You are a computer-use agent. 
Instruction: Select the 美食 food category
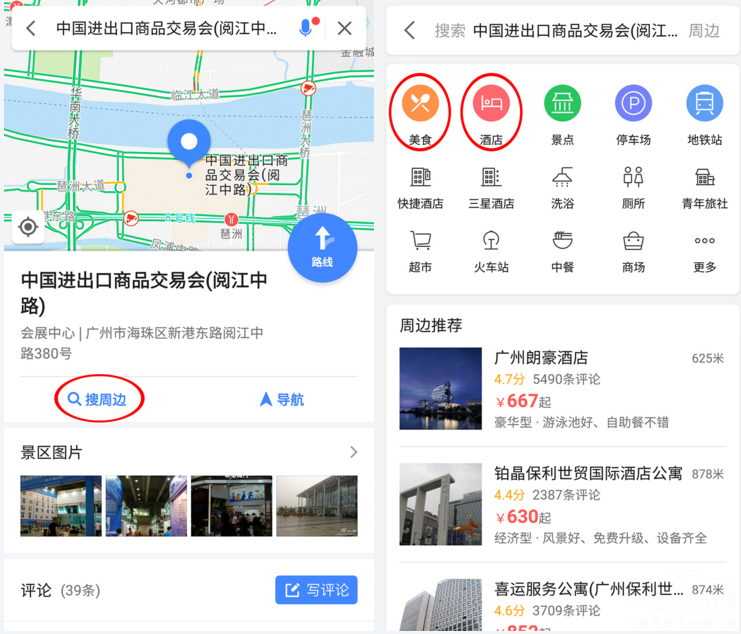click(x=420, y=113)
